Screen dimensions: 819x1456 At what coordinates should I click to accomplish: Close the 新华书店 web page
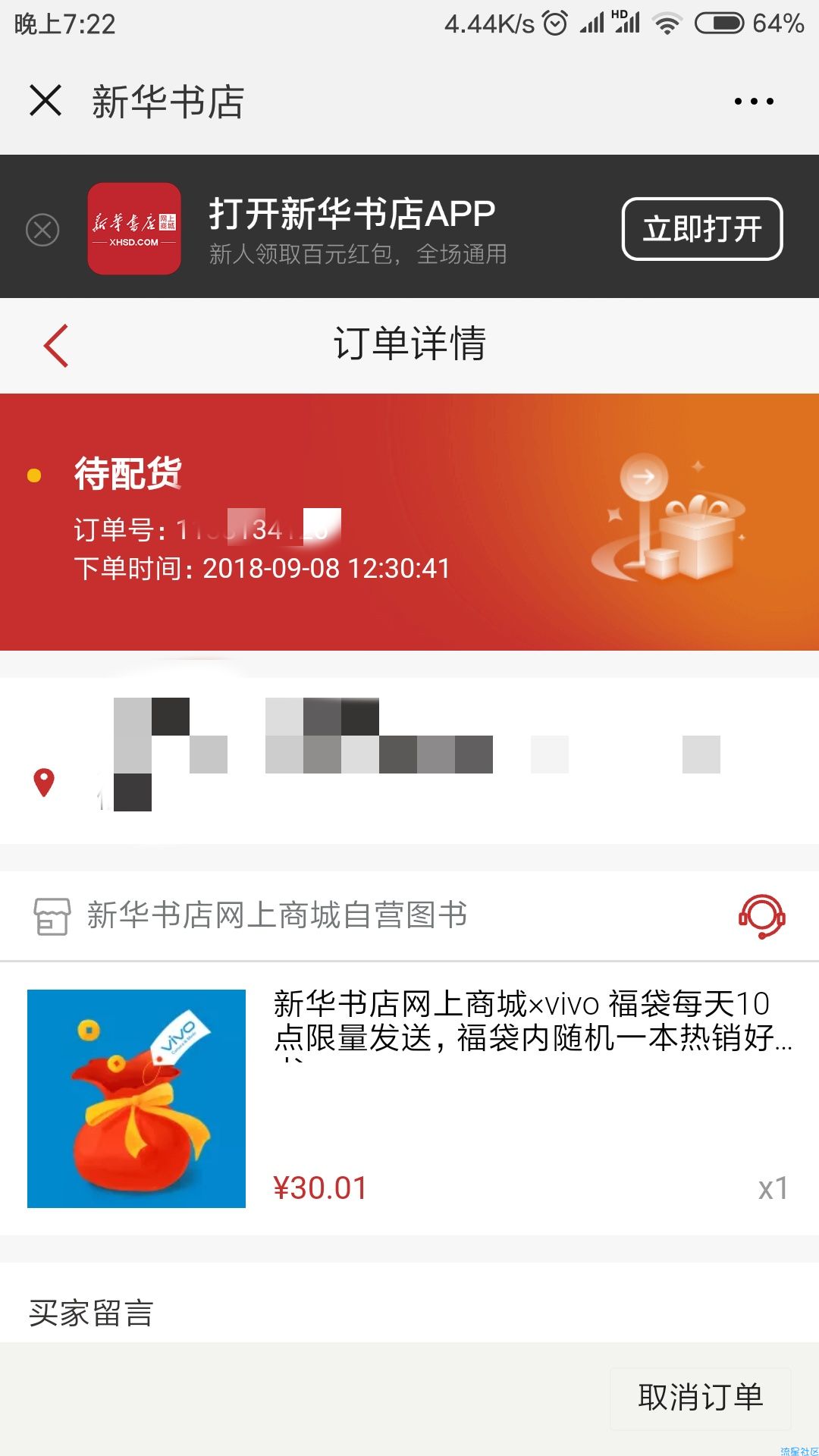45,100
